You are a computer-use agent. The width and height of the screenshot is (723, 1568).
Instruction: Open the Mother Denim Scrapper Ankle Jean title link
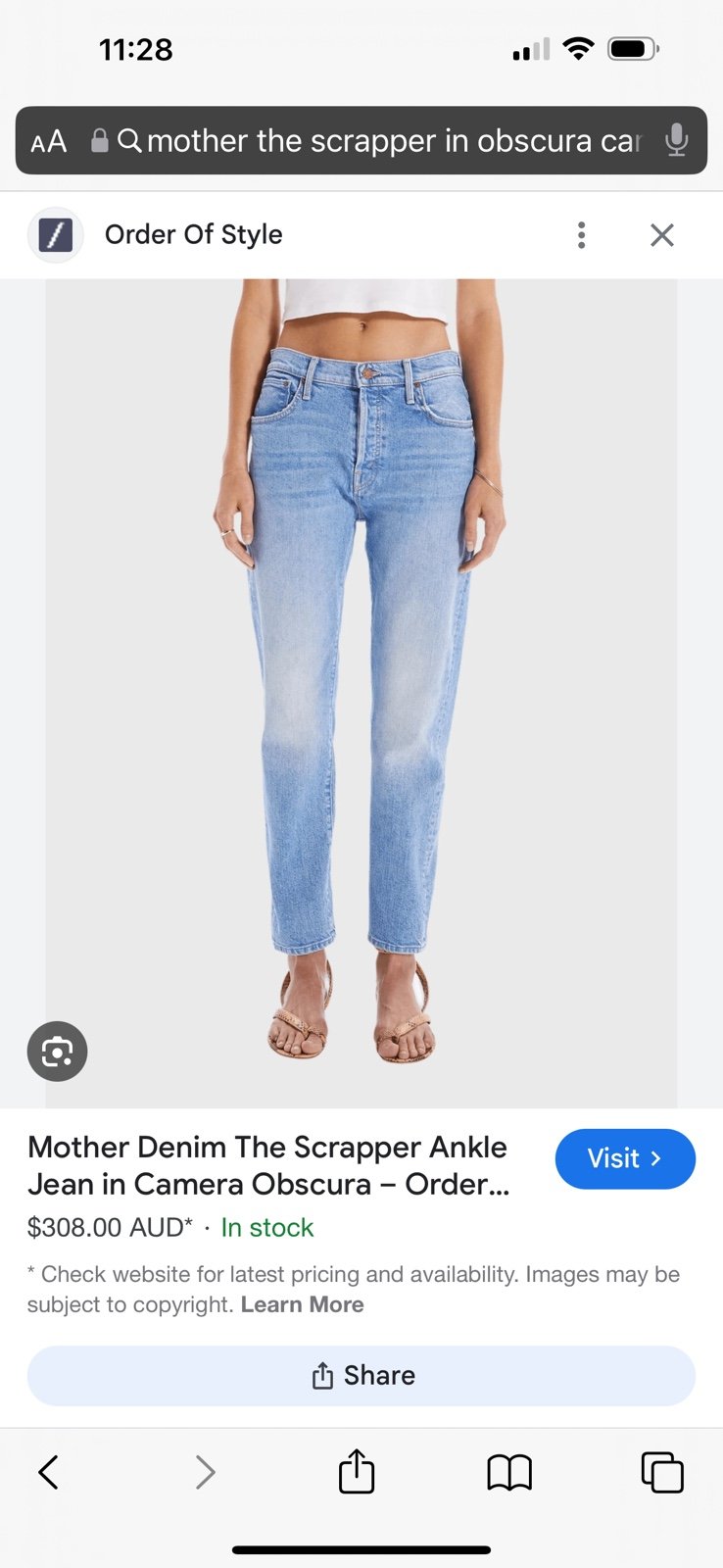pos(268,1165)
